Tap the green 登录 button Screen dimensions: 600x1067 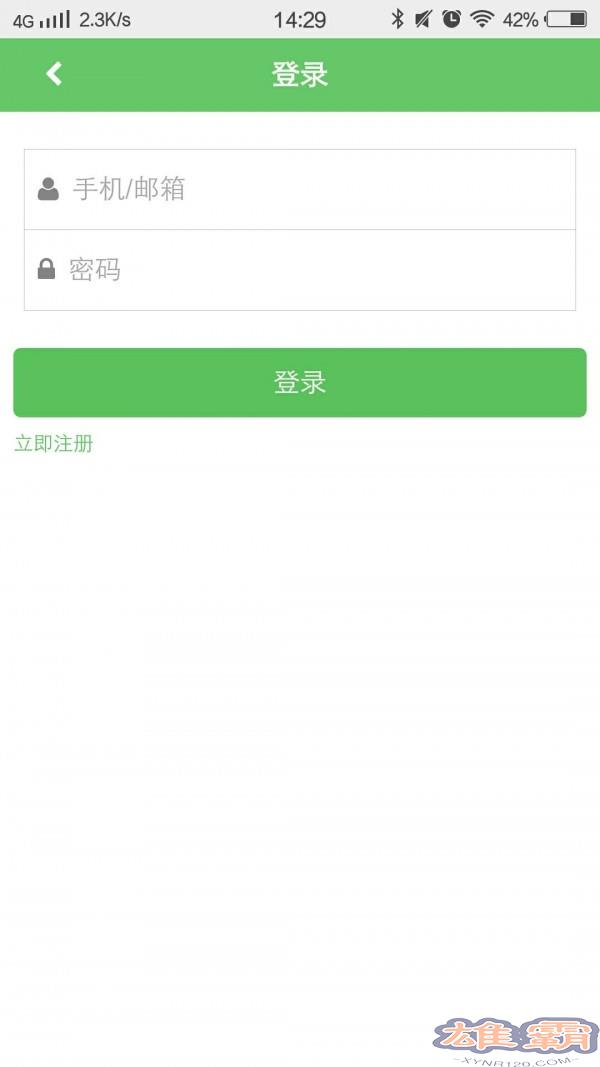tap(300, 383)
